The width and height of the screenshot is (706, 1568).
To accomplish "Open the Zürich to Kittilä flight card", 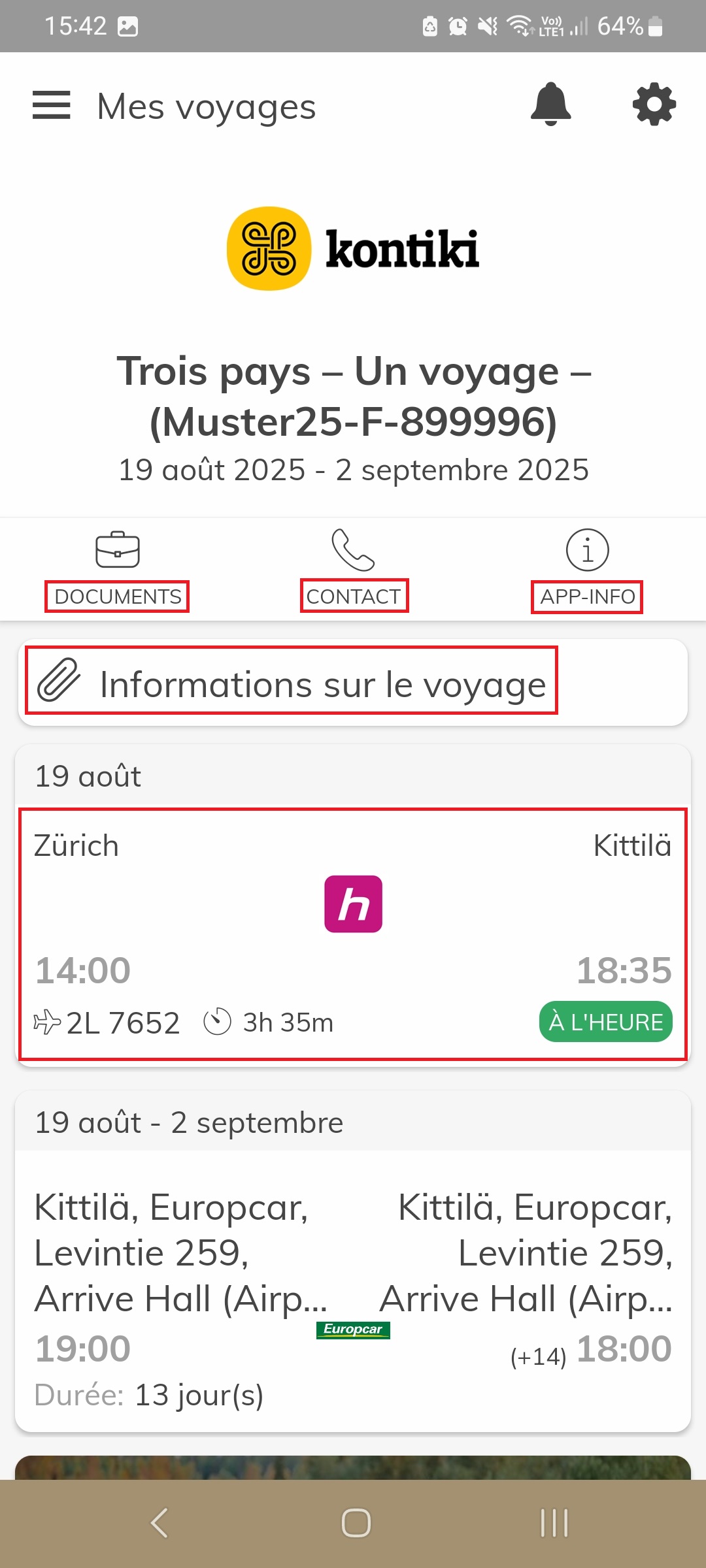I will tap(353, 934).
